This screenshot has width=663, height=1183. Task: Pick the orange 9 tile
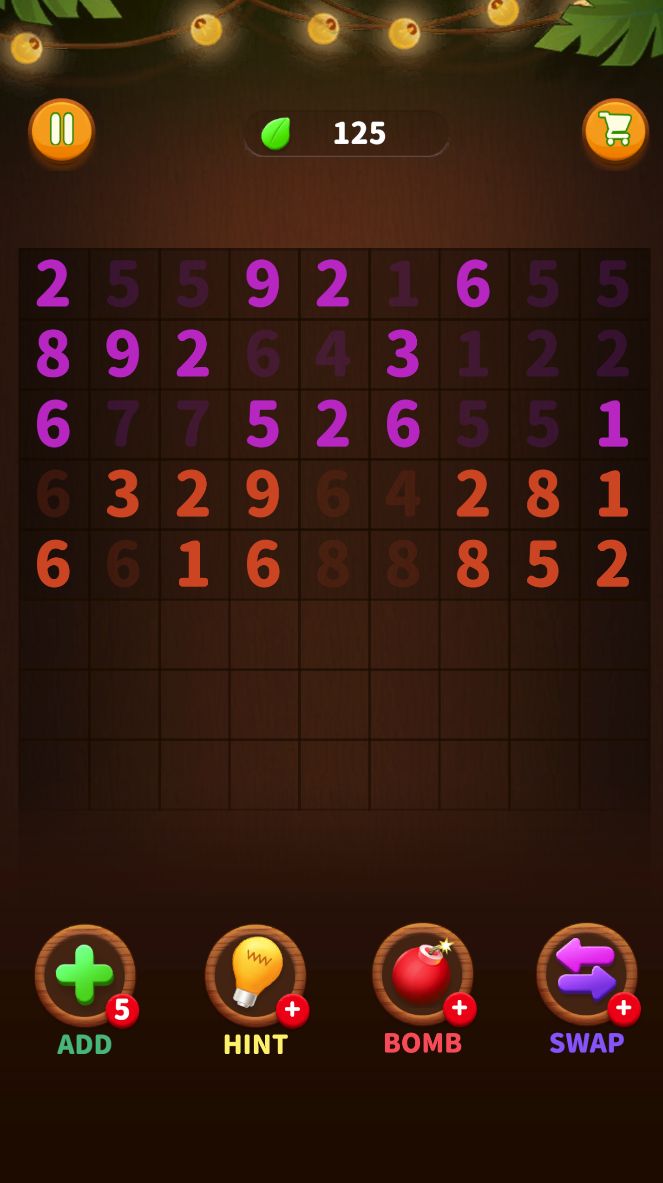click(x=263, y=494)
